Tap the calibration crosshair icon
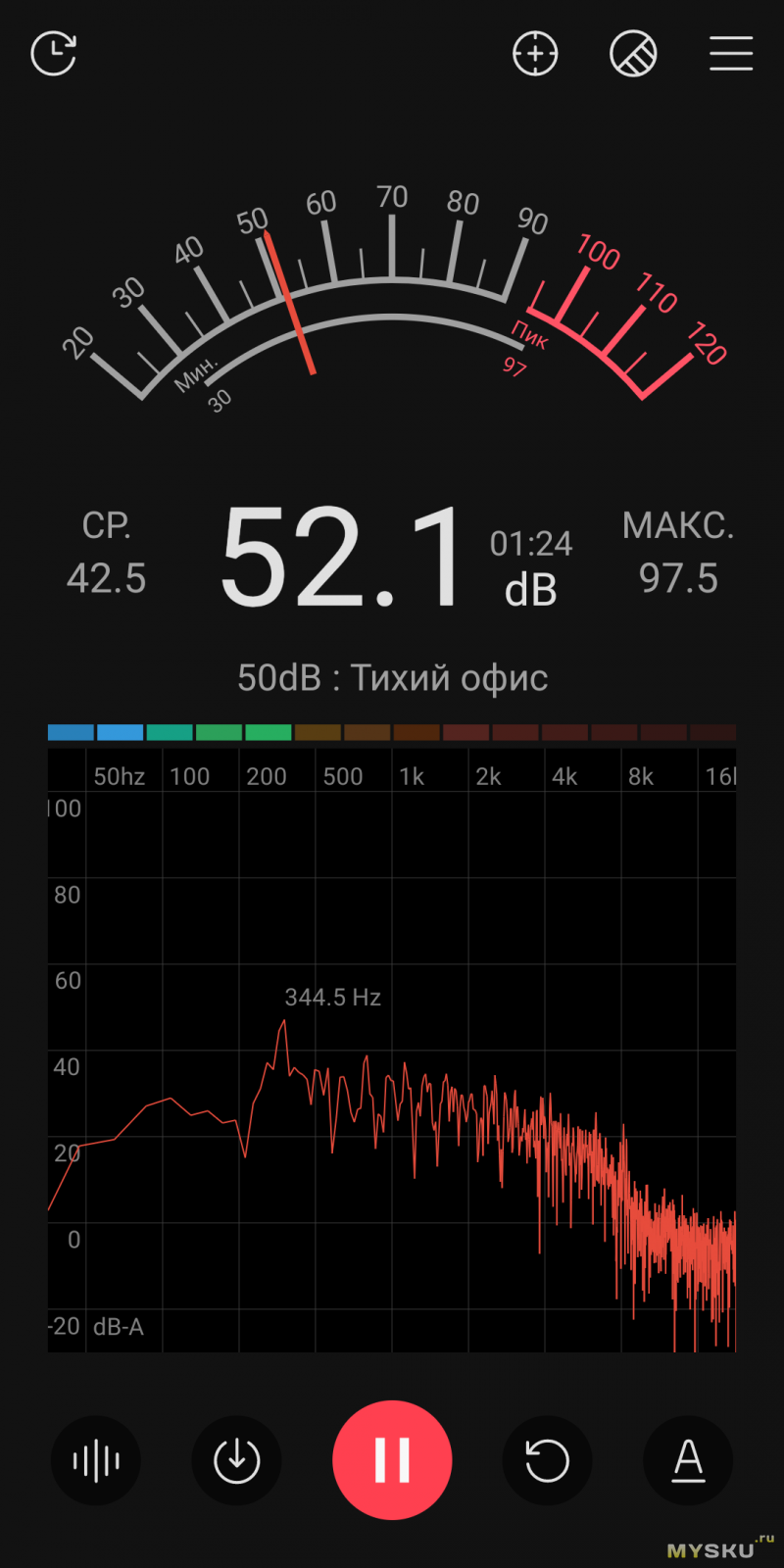784x1568 pixels. (x=535, y=54)
